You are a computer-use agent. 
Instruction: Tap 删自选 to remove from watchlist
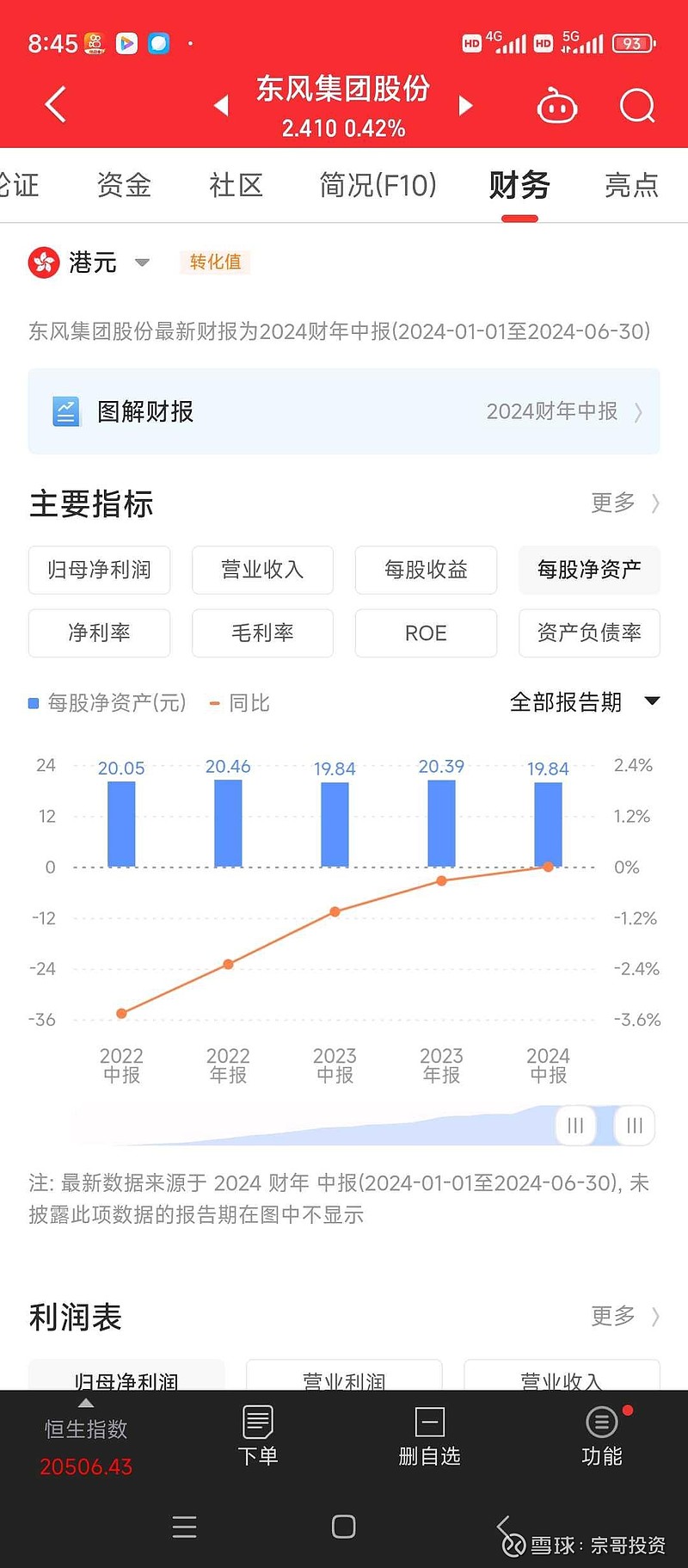(x=430, y=1437)
